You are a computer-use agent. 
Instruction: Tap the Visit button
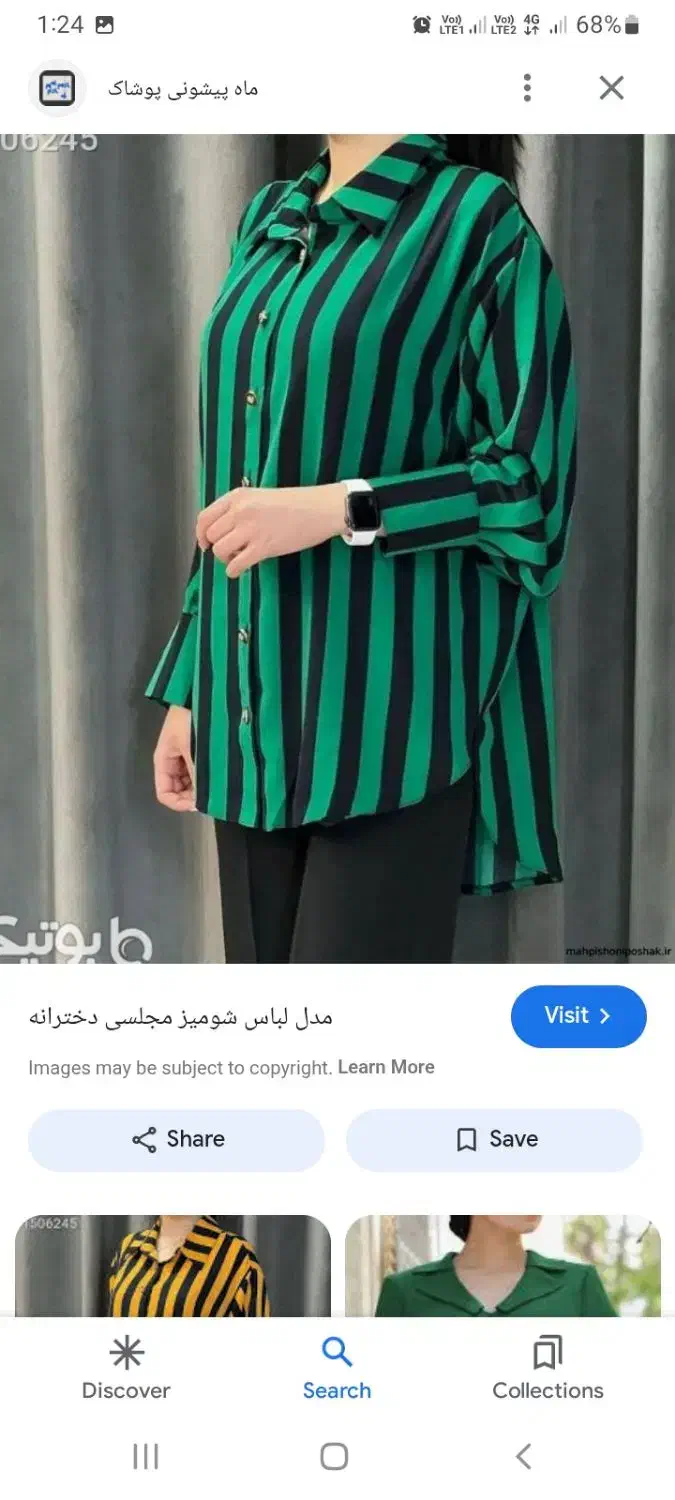578,1016
